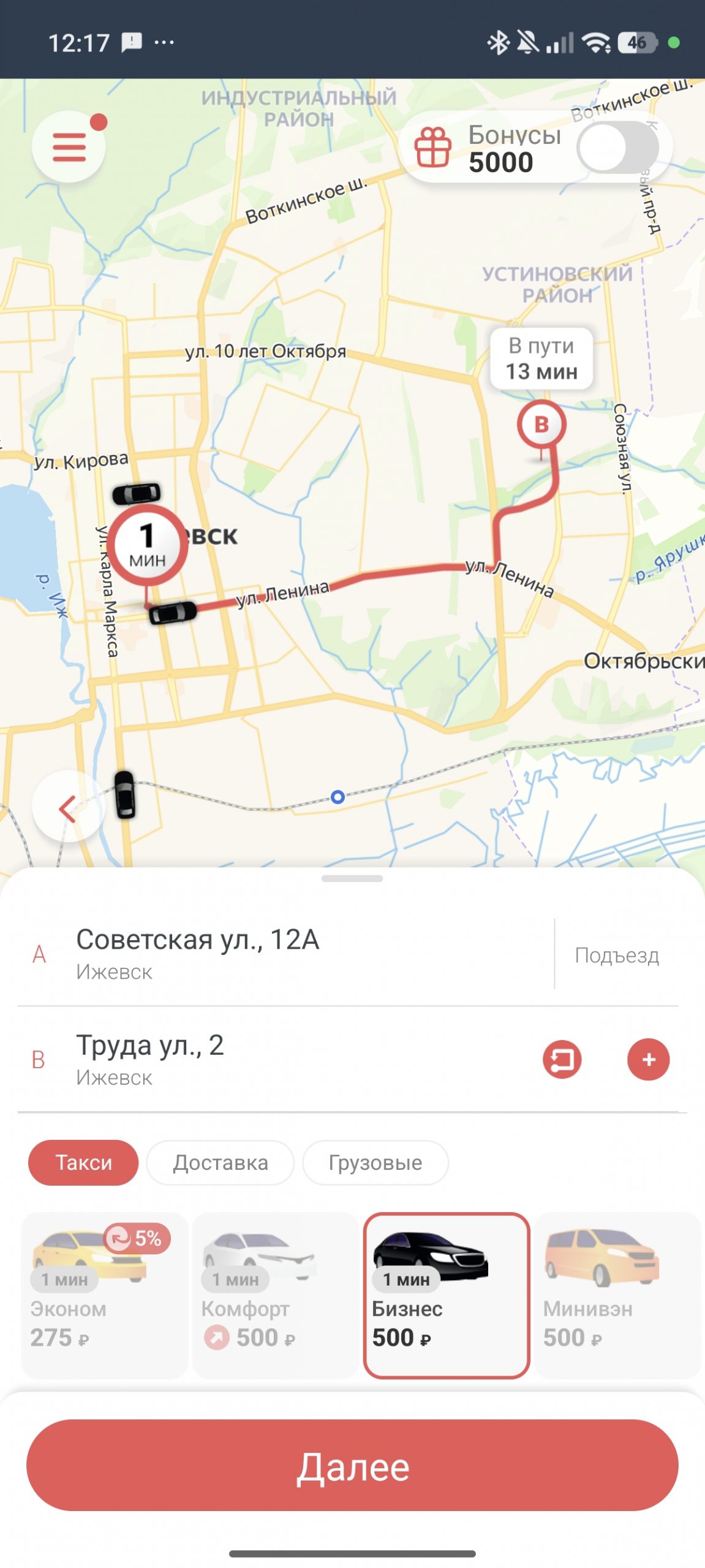Pick the Минивэн tariff
The image size is (705, 1568).
point(617,1295)
